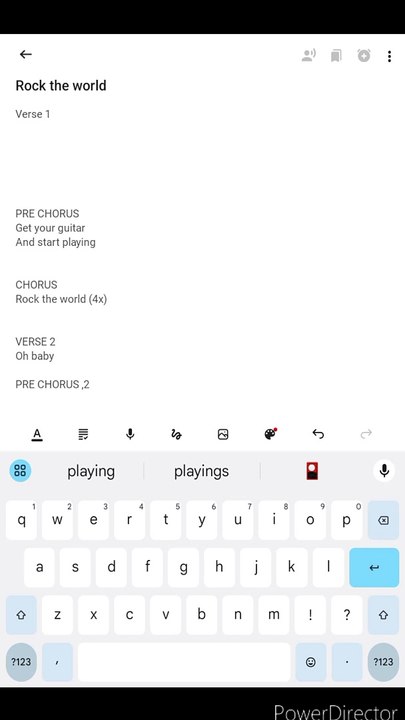405x720 pixels.
Task: Start voice recording from the note toolbar
Action: 130,434
